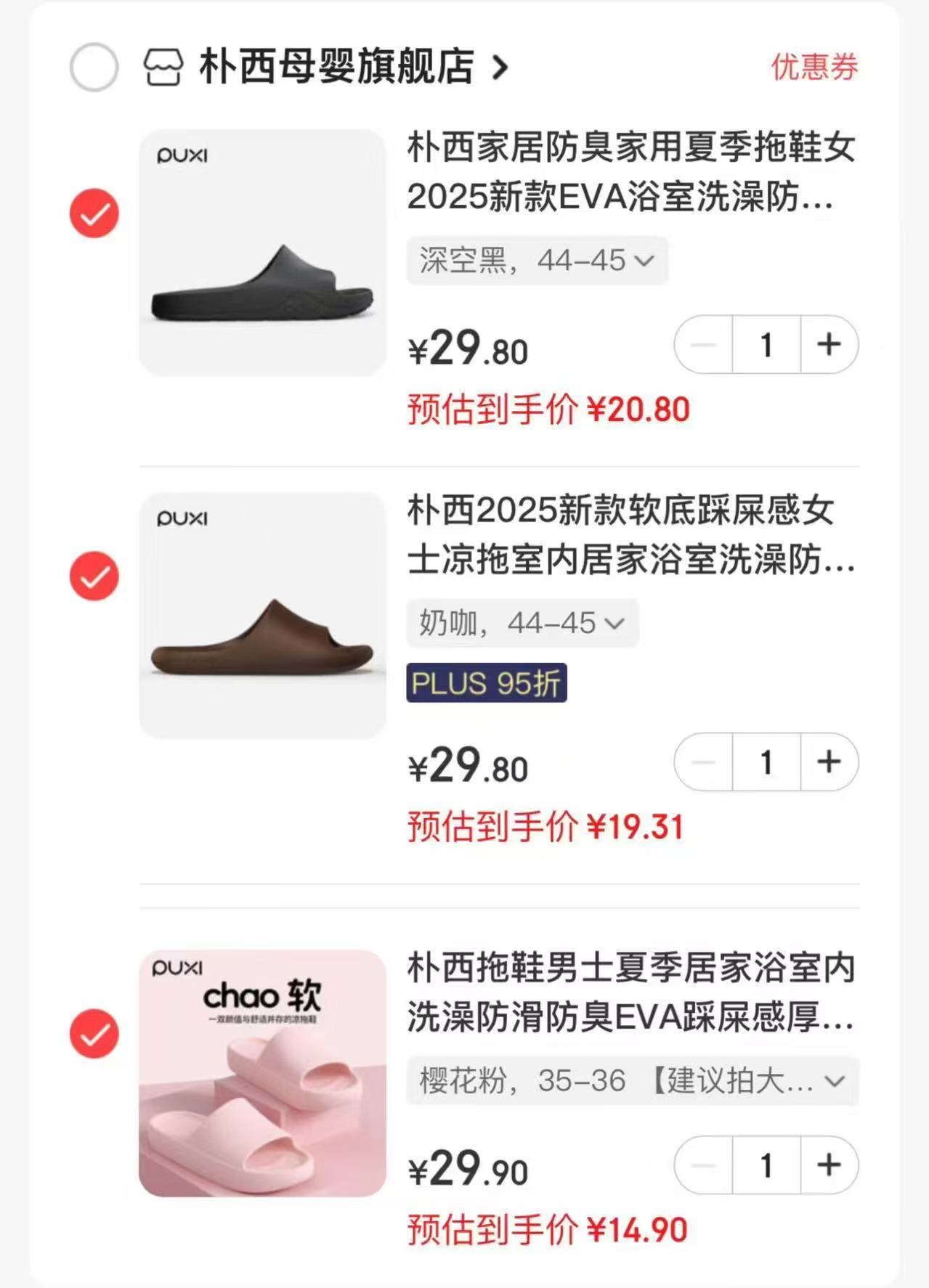Click the storefront icon beside 朴西母婴旗舰店
Viewport: 929px width, 1288px height.
click(165, 67)
